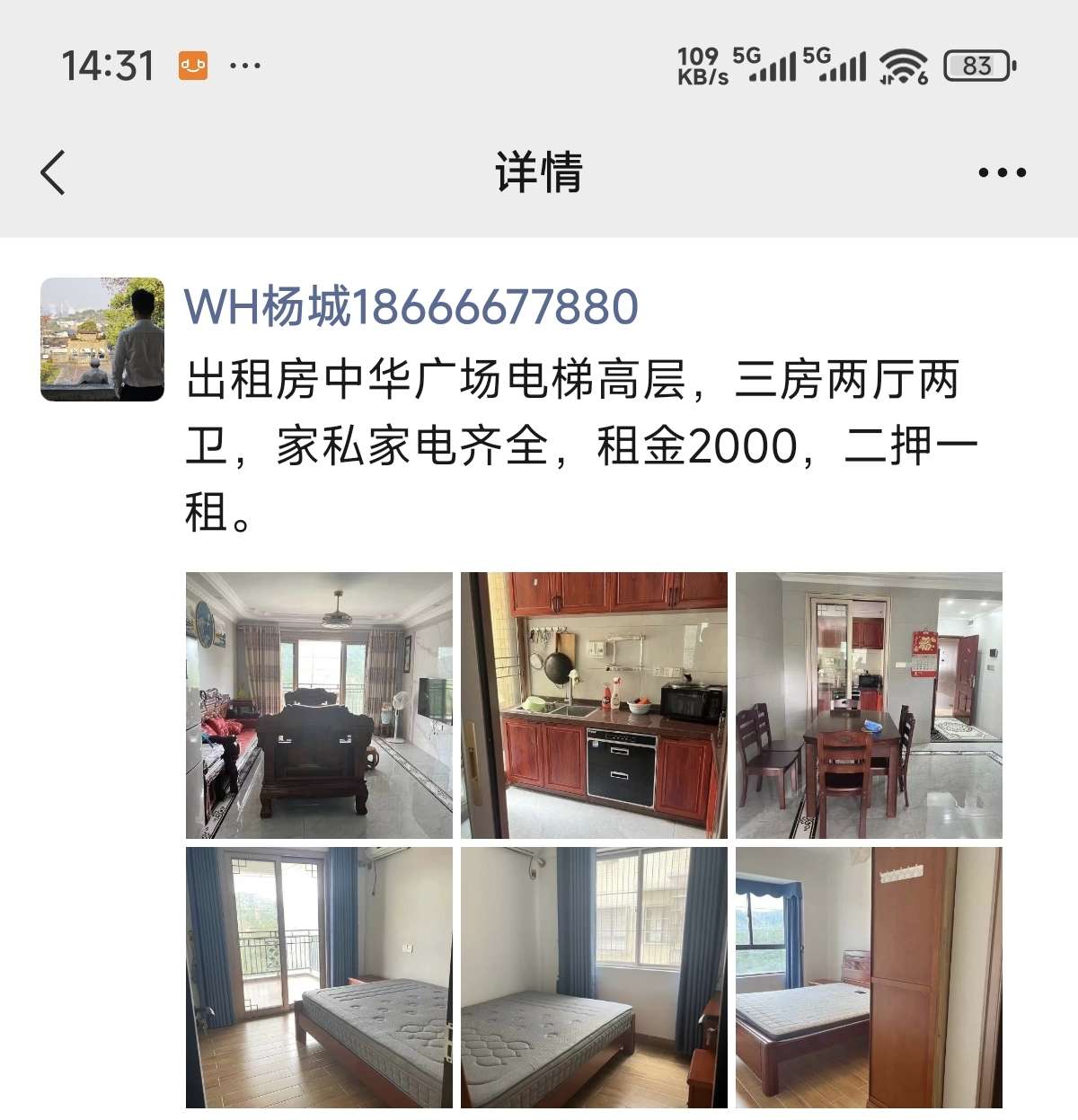Screen dimensions: 1078x1120
Task: Open the bedroom with barred window photo
Action: tap(594, 977)
